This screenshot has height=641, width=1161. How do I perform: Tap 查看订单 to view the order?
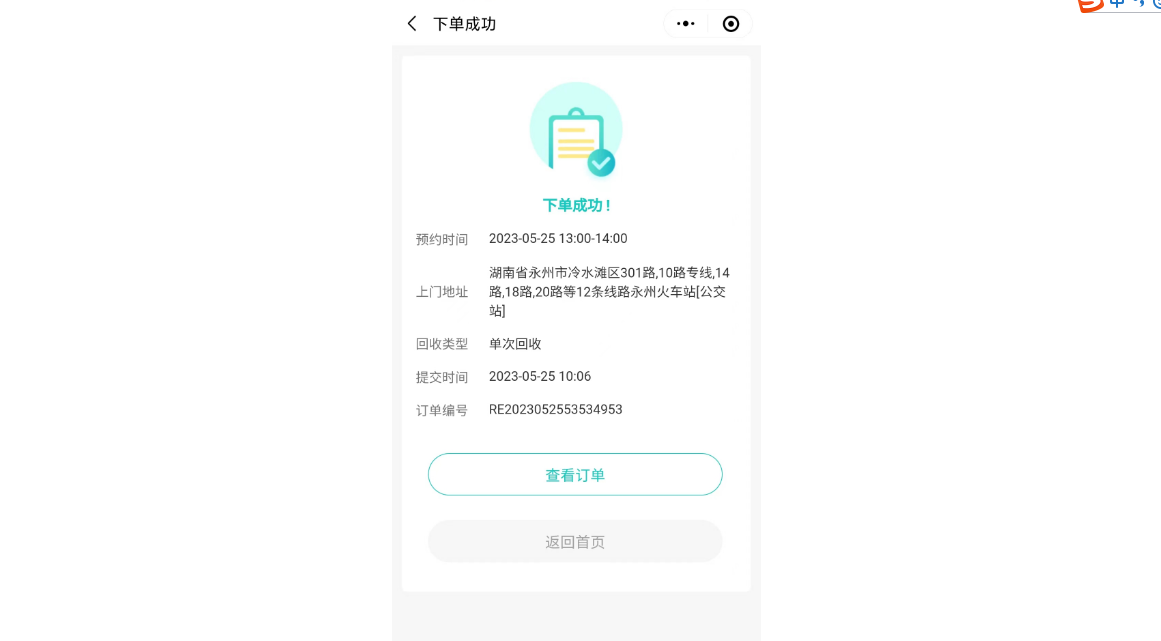tap(575, 475)
